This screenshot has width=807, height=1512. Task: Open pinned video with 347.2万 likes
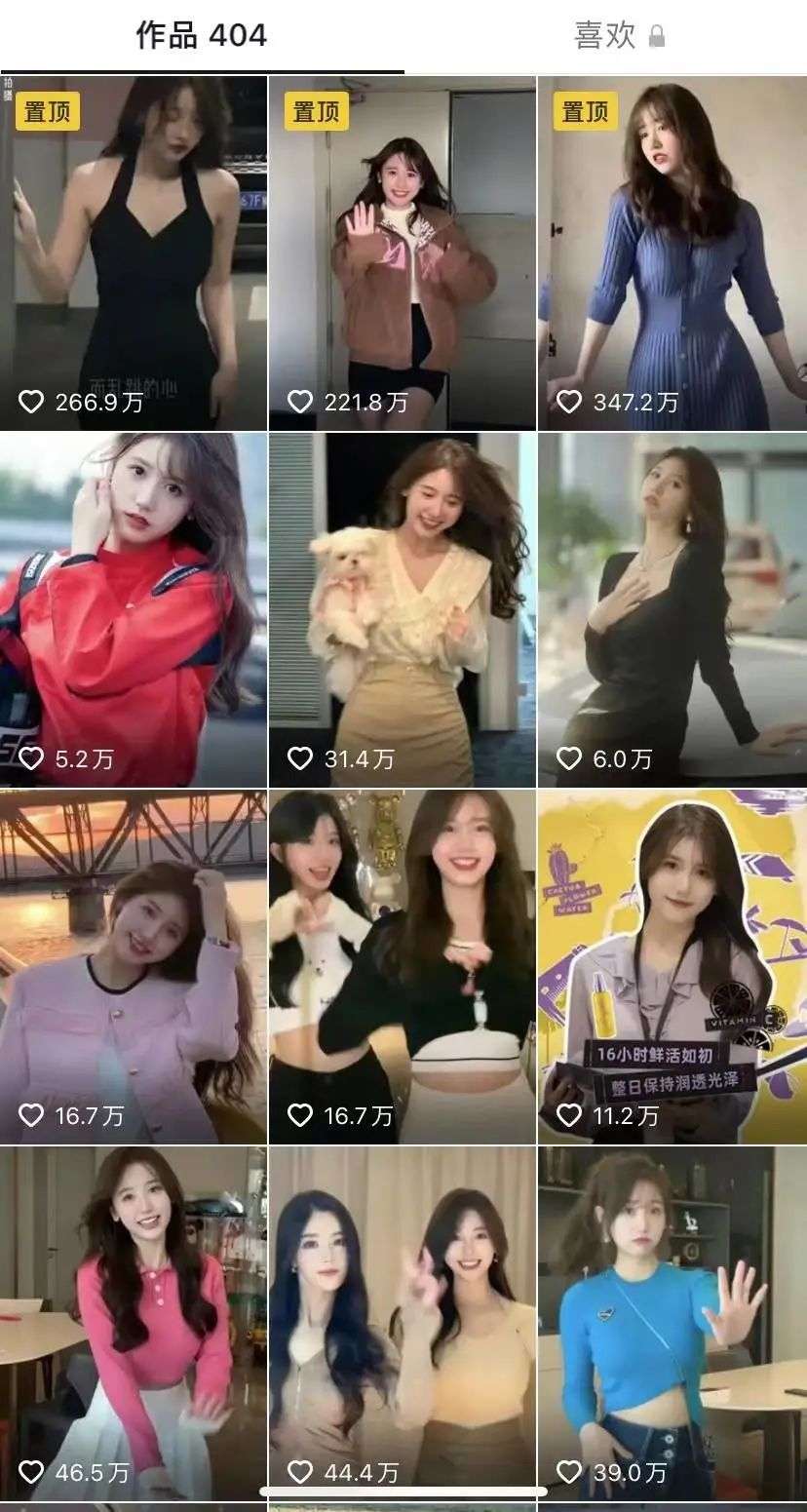672,253
